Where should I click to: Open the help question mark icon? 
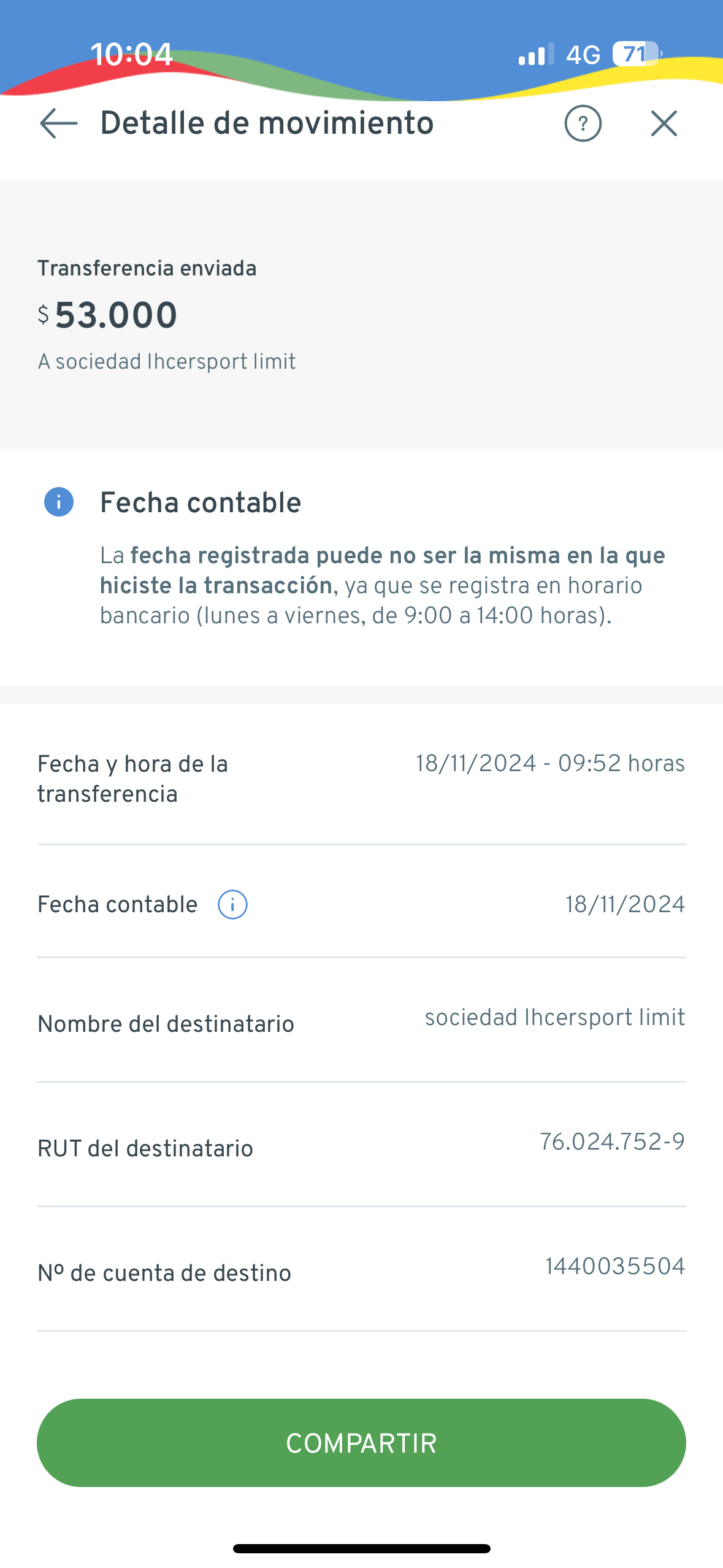click(x=583, y=123)
